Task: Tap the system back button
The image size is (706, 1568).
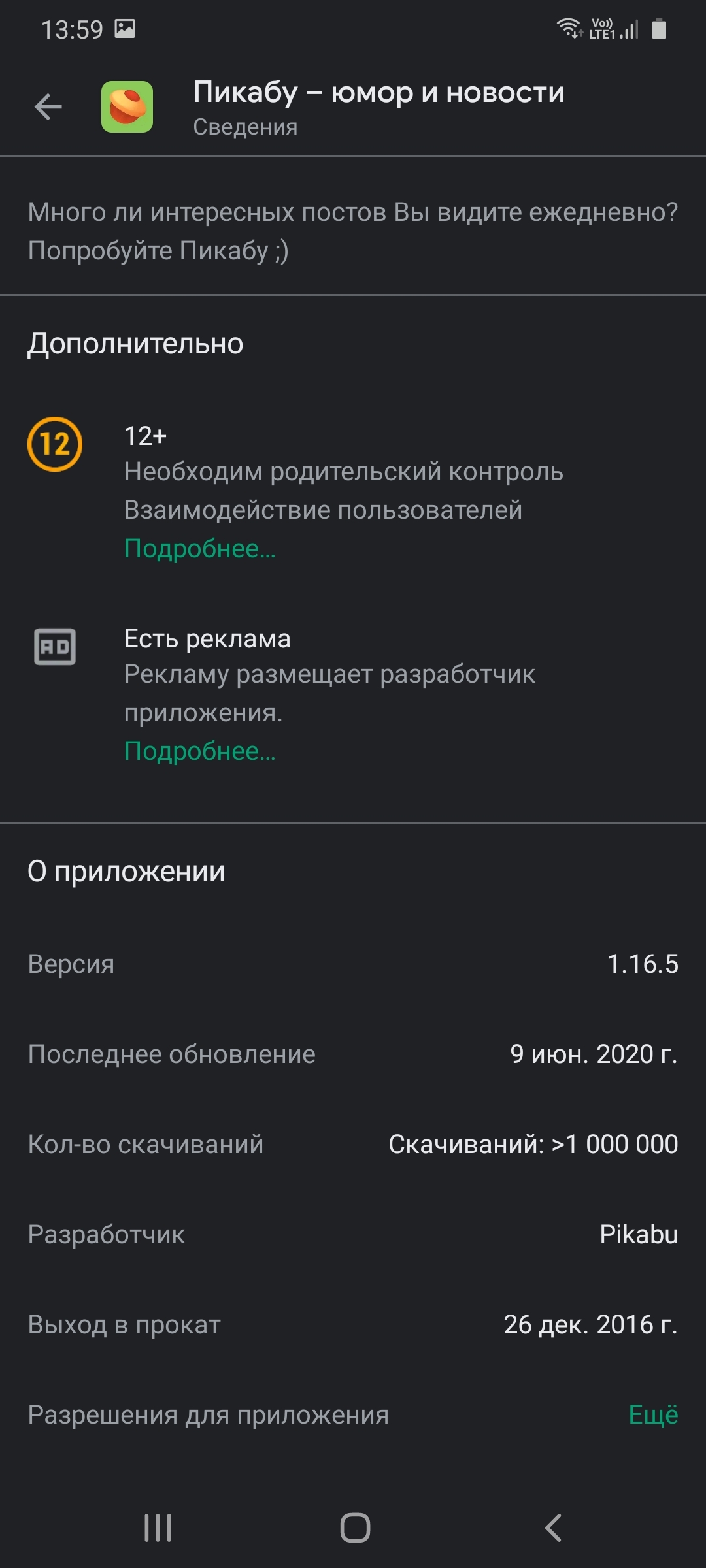Action: click(553, 1527)
